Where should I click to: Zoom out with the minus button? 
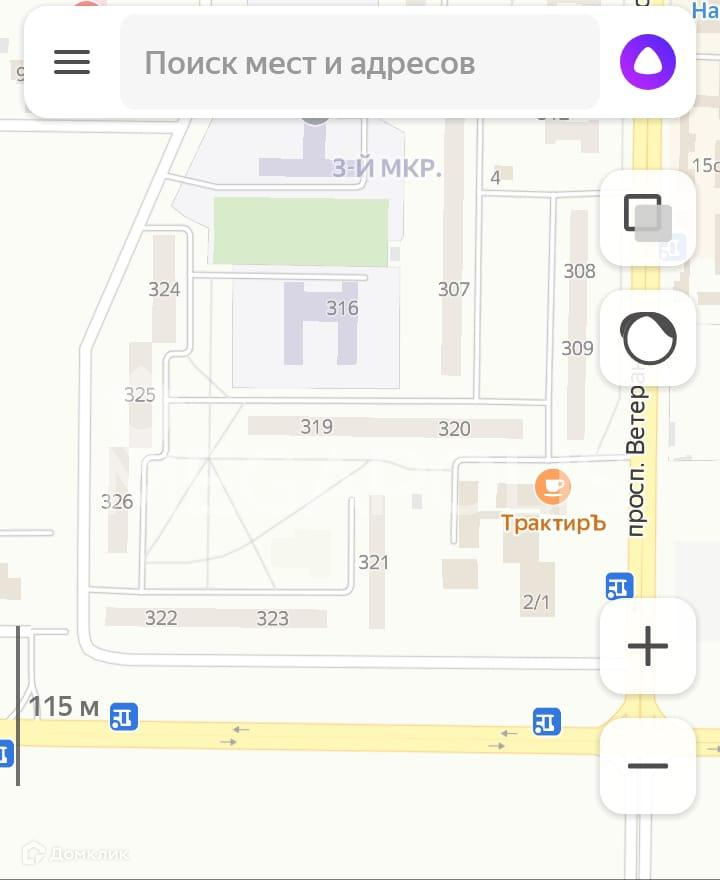[x=647, y=766]
